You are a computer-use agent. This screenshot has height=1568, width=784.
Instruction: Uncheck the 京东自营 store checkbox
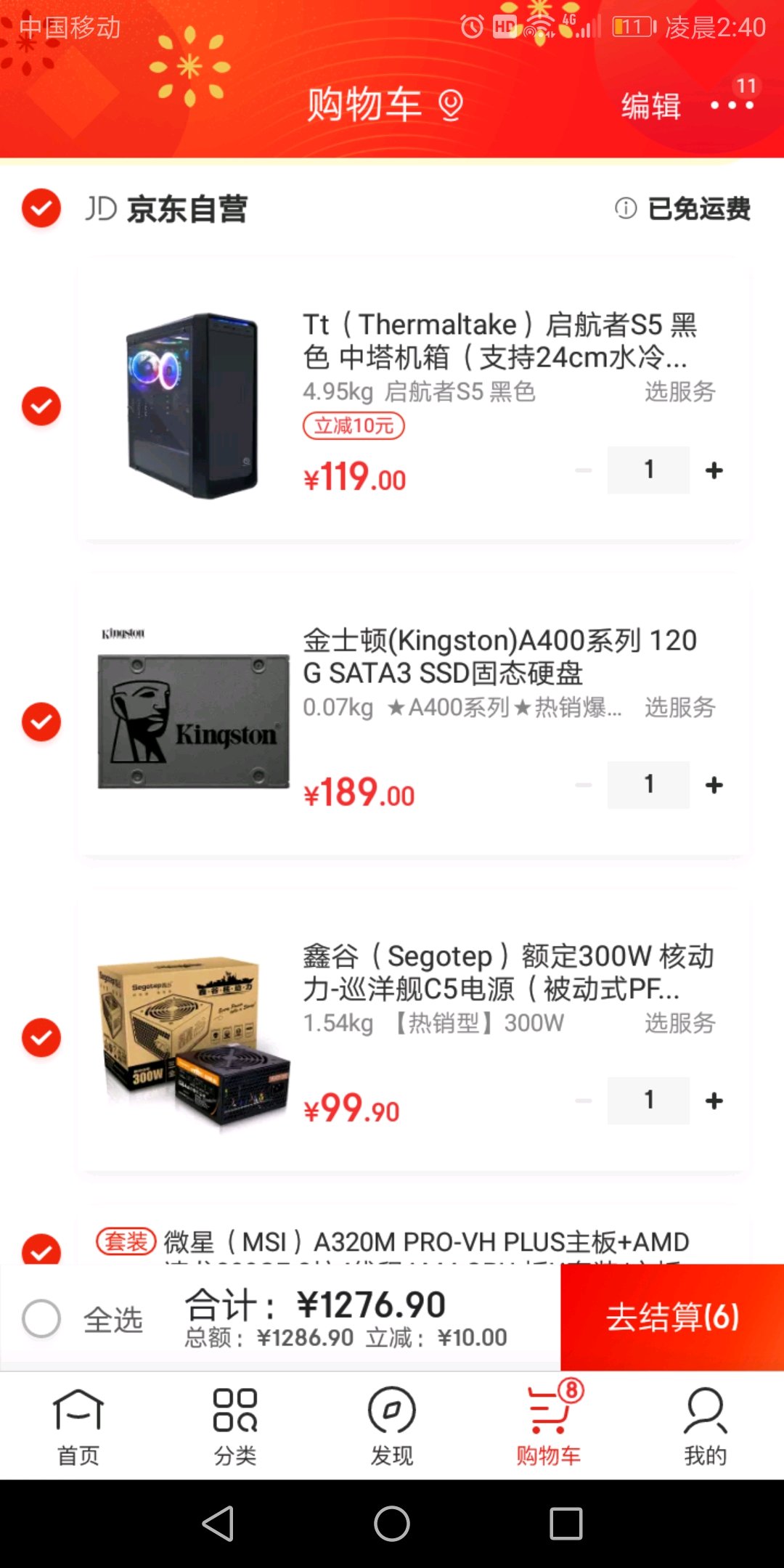(x=41, y=208)
